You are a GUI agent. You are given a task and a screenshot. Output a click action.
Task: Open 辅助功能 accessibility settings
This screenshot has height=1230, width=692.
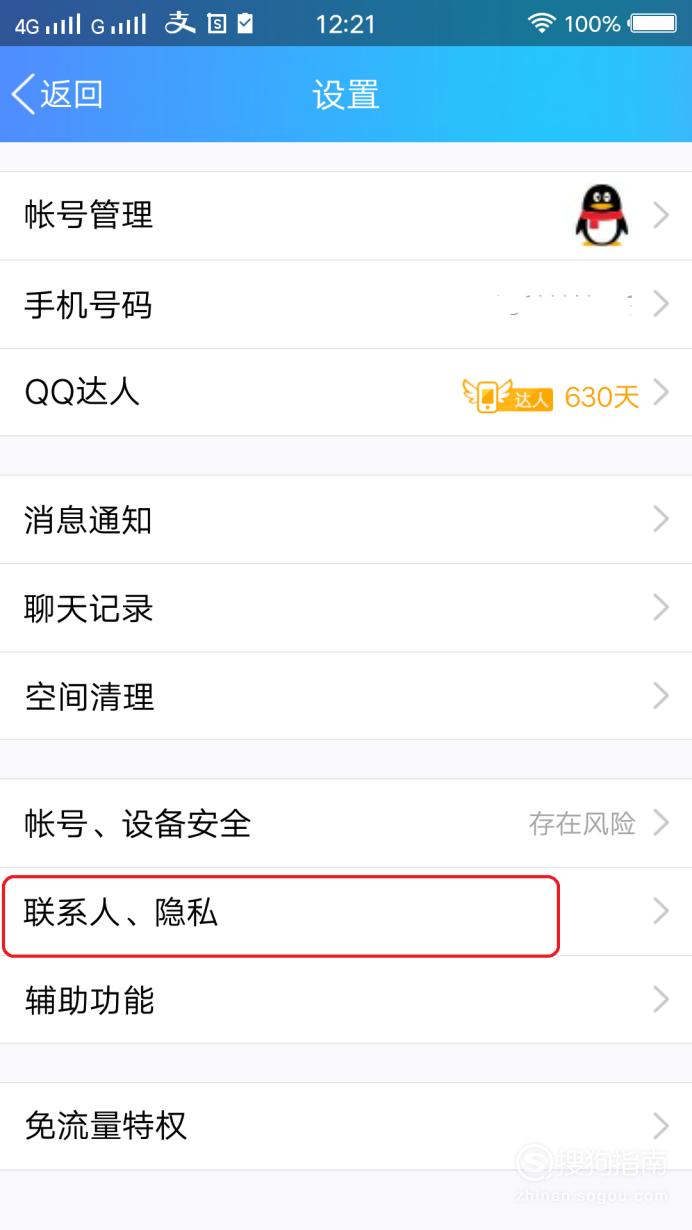tap(346, 1000)
